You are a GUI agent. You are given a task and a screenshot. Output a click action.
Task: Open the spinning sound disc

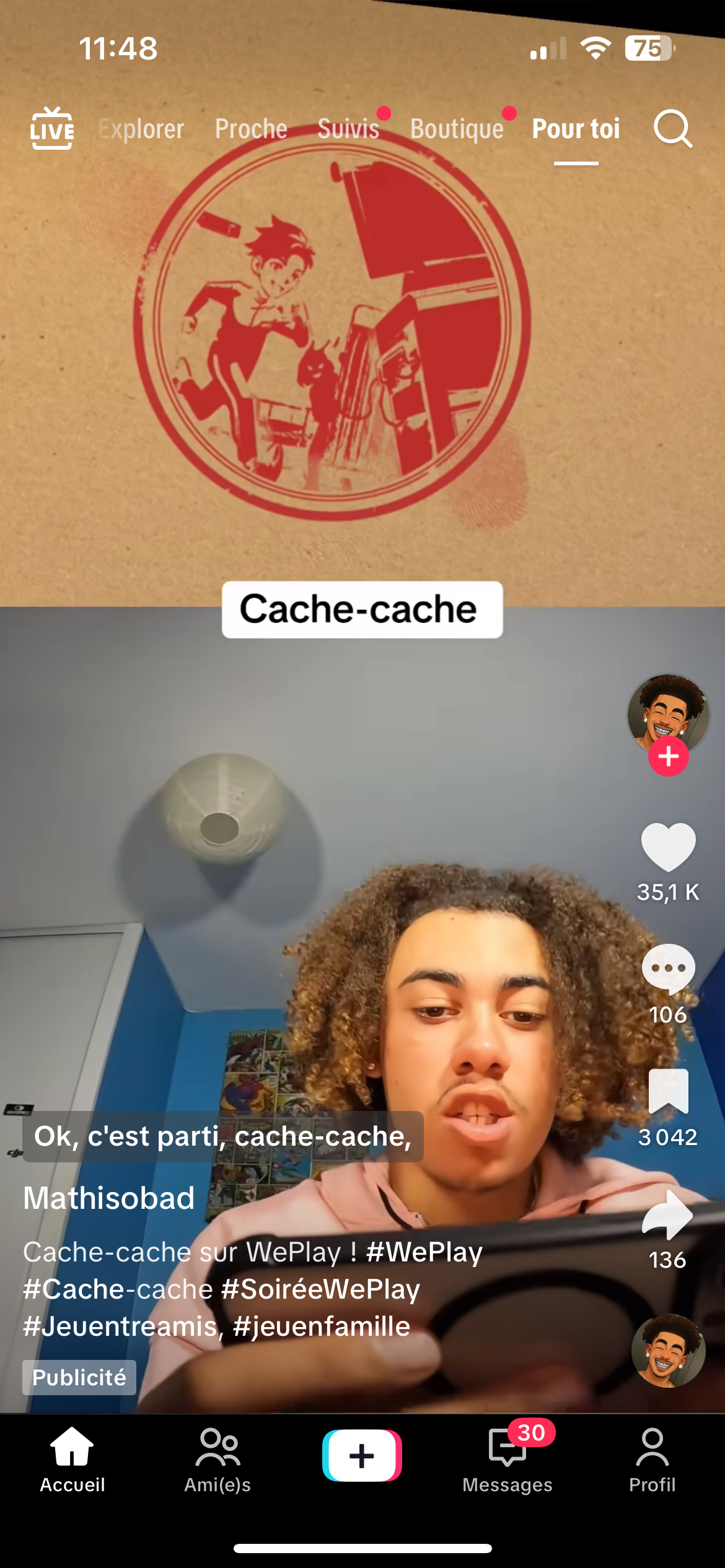point(668,1351)
